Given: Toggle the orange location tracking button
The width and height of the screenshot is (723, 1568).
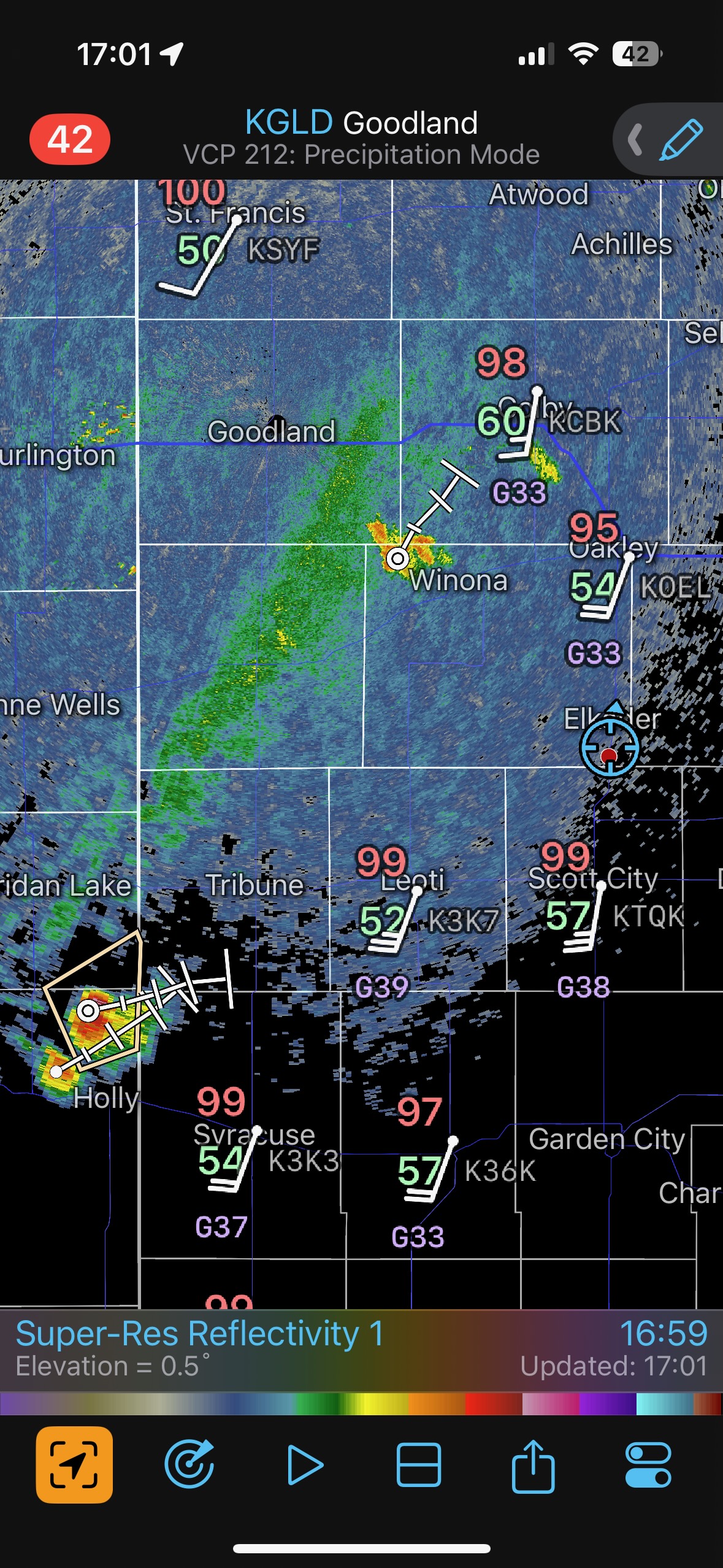Looking at the screenshot, I should (x=74, y=1464).
